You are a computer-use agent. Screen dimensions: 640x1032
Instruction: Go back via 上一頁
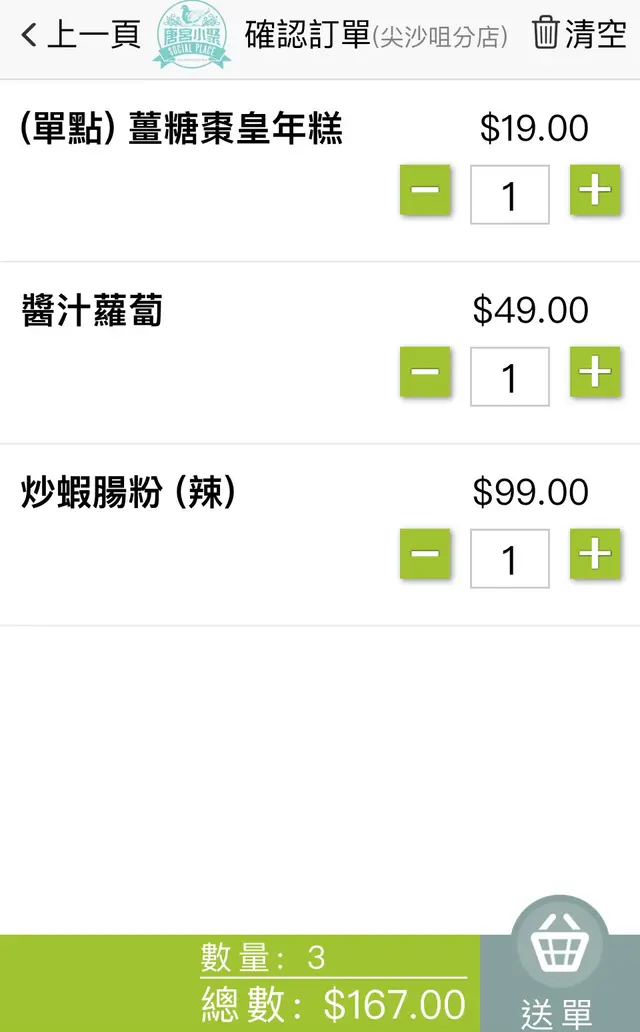80,36
